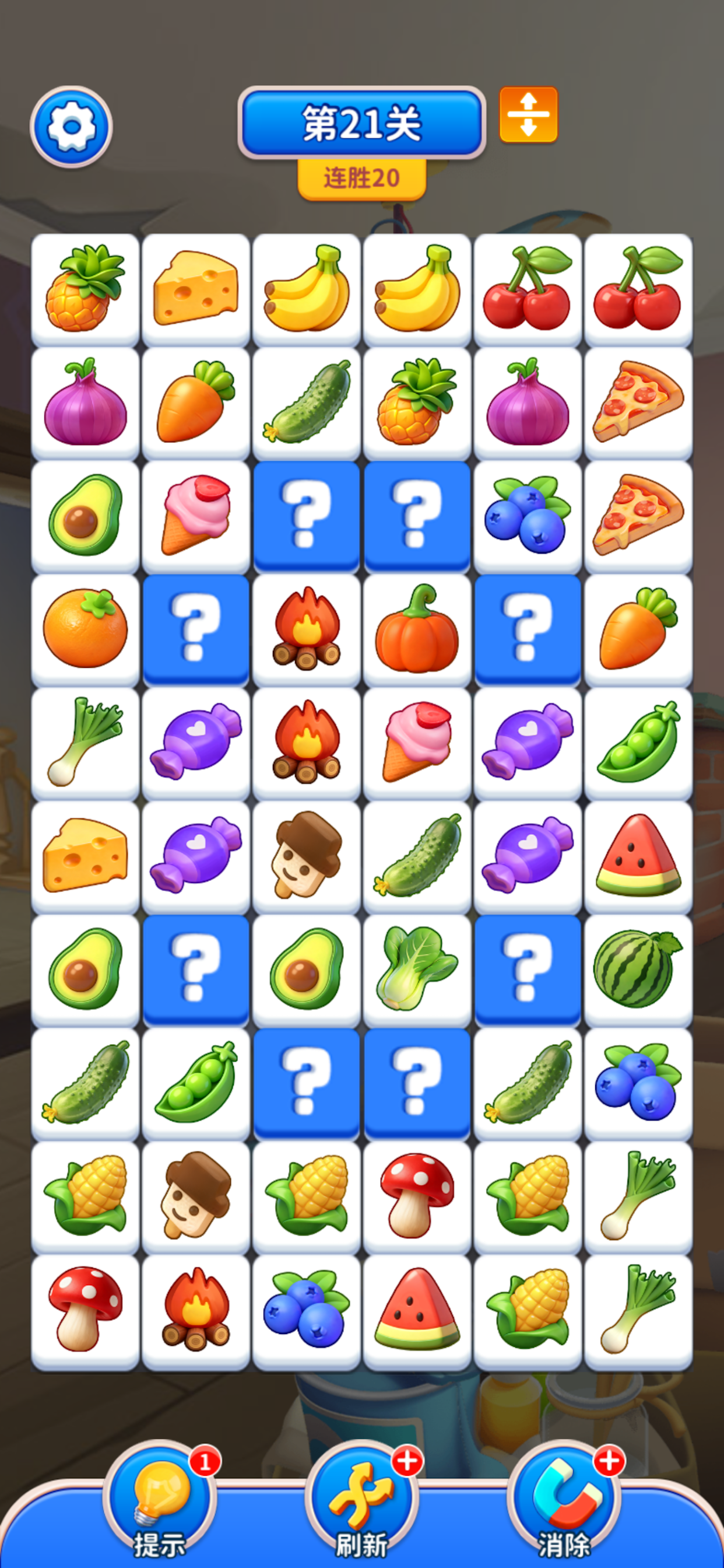Select the pumpkin tile
This screenshot has width=724, height=1568.
[417, 629]
